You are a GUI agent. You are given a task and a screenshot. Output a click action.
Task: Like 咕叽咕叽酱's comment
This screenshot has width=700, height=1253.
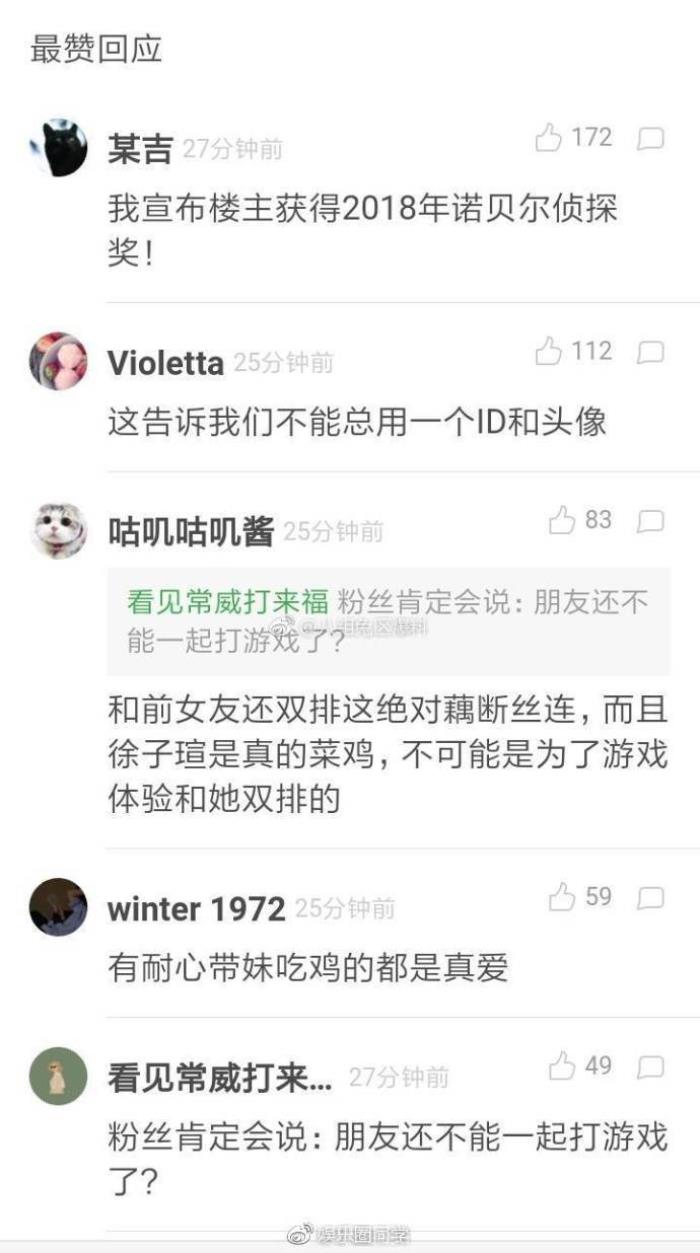point(562,520)
